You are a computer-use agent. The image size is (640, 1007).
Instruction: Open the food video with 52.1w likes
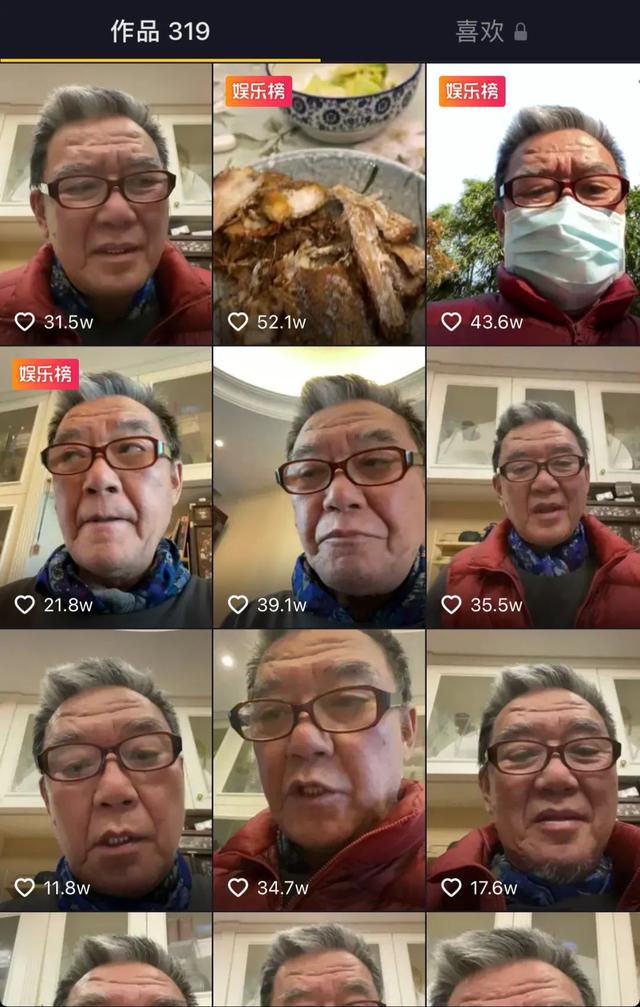point(319,205)
